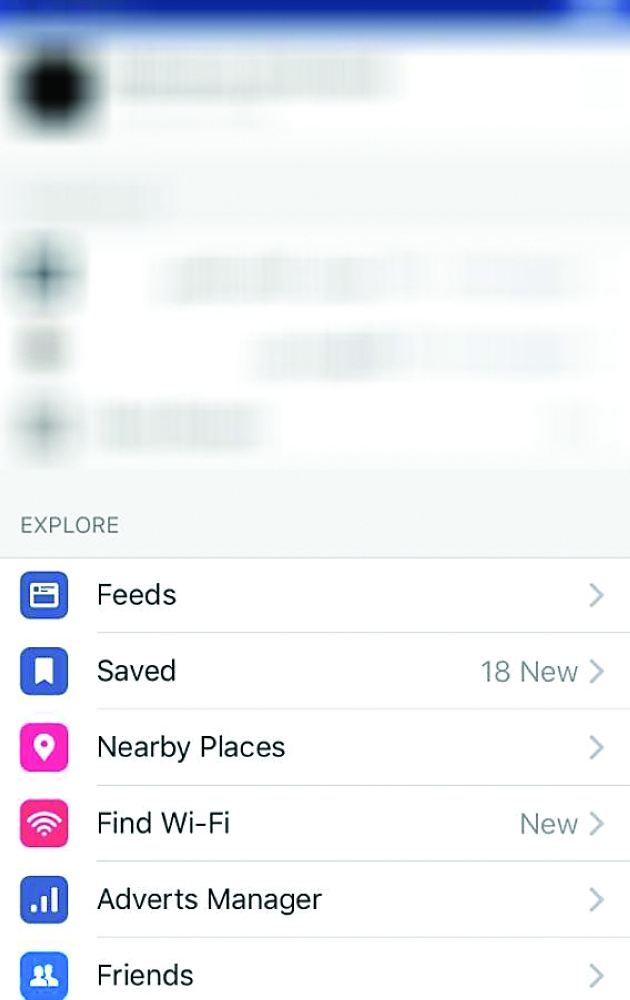Viewport: 630px width, 1000px height.
Task: Open the Friends row
Action: coord(315,974)
